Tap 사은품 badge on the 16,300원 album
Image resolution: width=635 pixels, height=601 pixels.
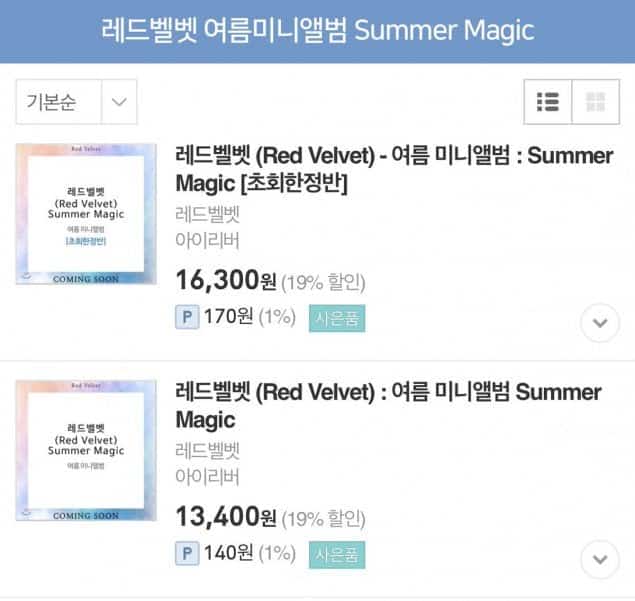[x=337, y=317]
